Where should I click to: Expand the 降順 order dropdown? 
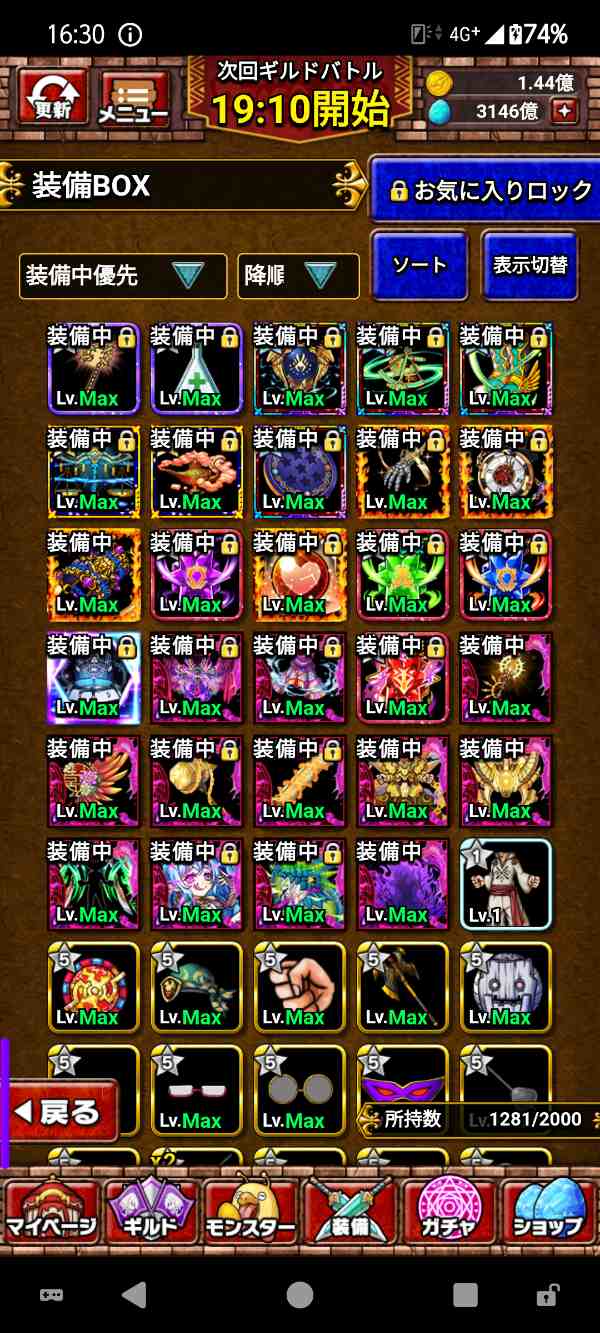[298, 276]
